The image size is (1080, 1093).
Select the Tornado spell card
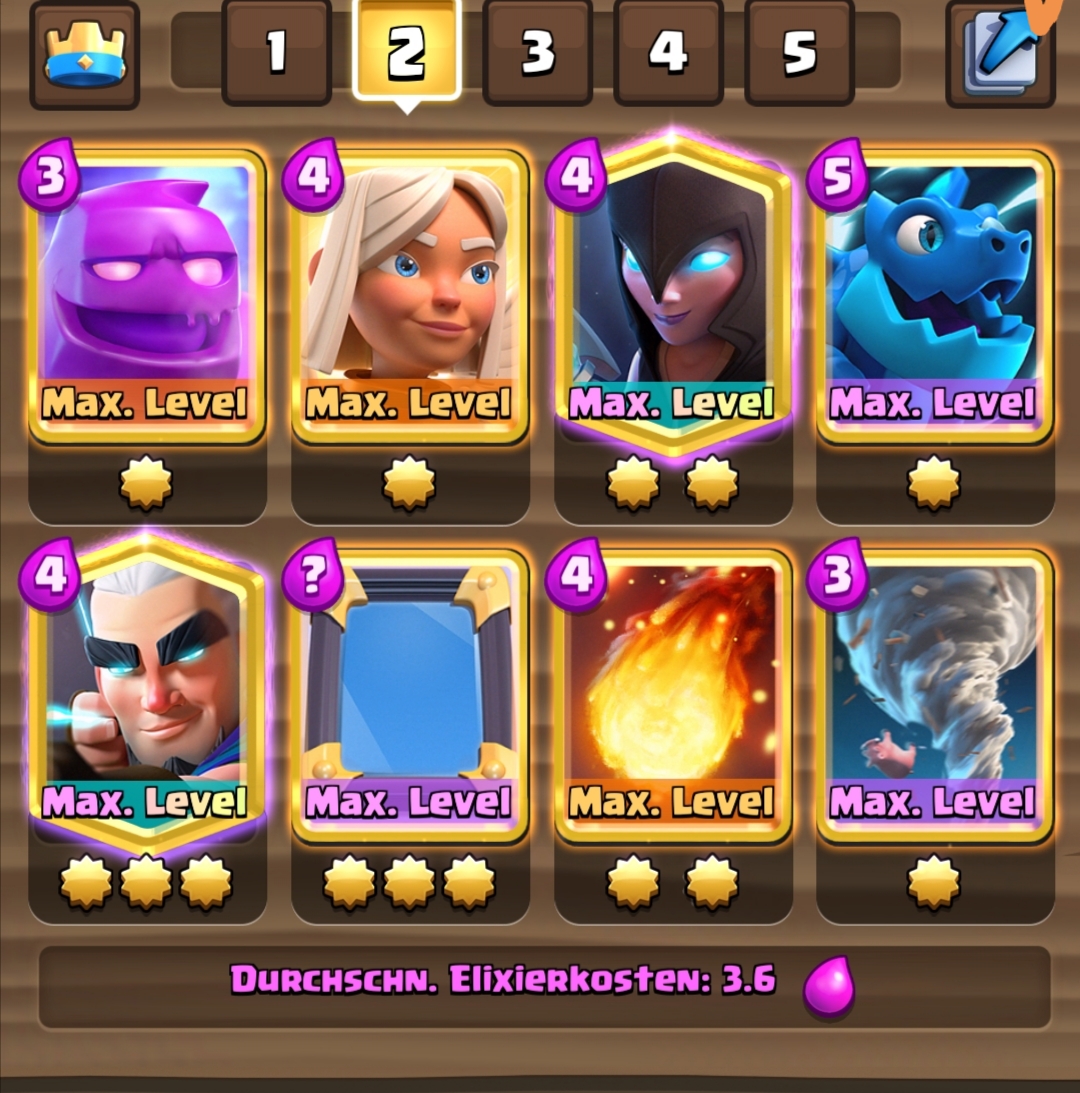[935, 696]
